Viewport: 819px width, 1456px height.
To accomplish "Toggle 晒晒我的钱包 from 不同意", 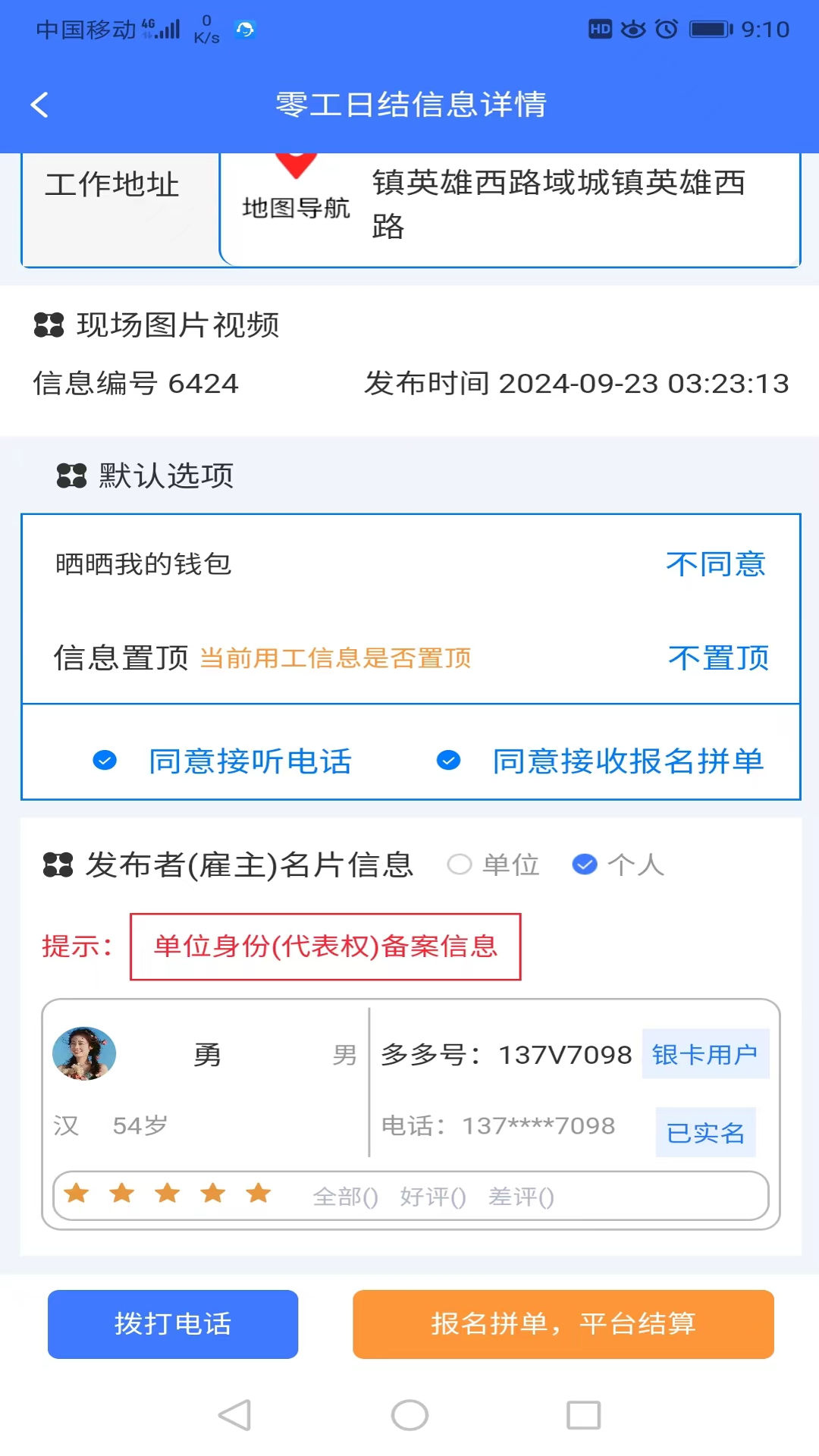I will (x=715, y=564).
